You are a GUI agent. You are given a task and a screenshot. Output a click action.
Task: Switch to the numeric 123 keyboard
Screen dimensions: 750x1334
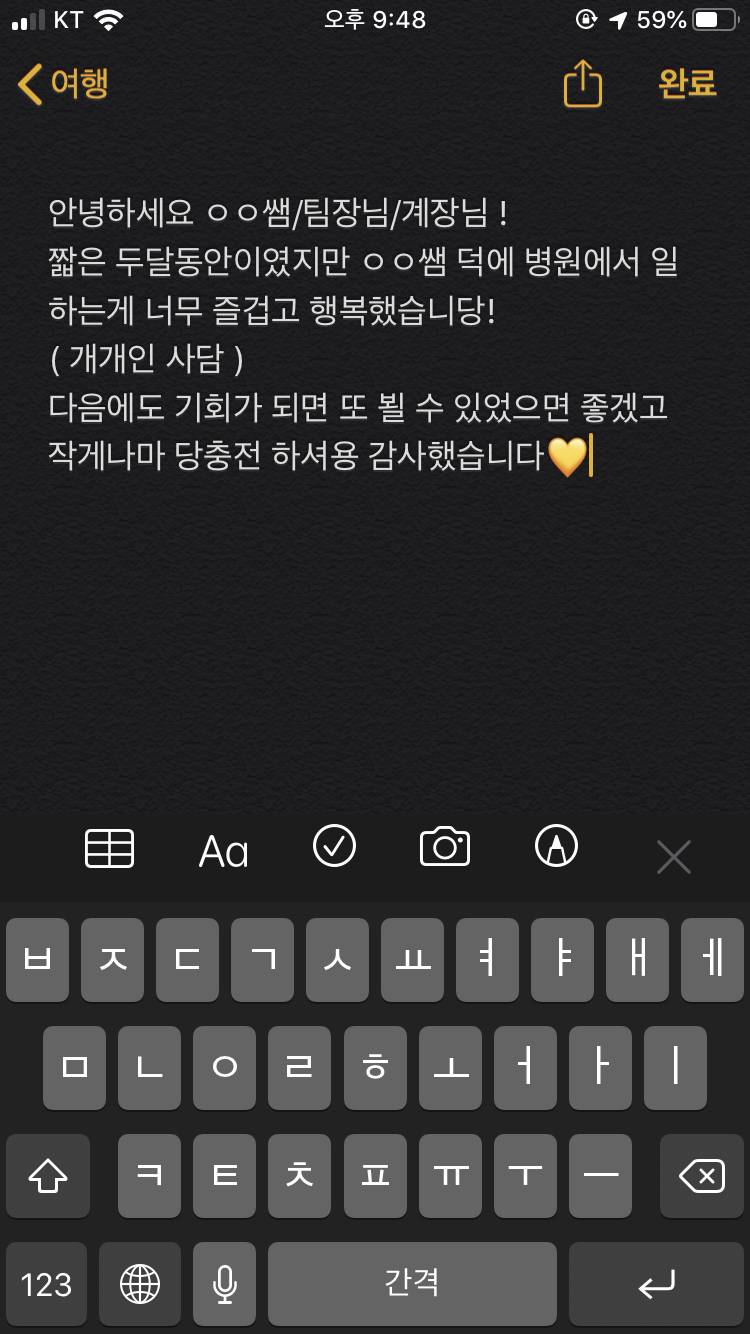point(46,1284)
